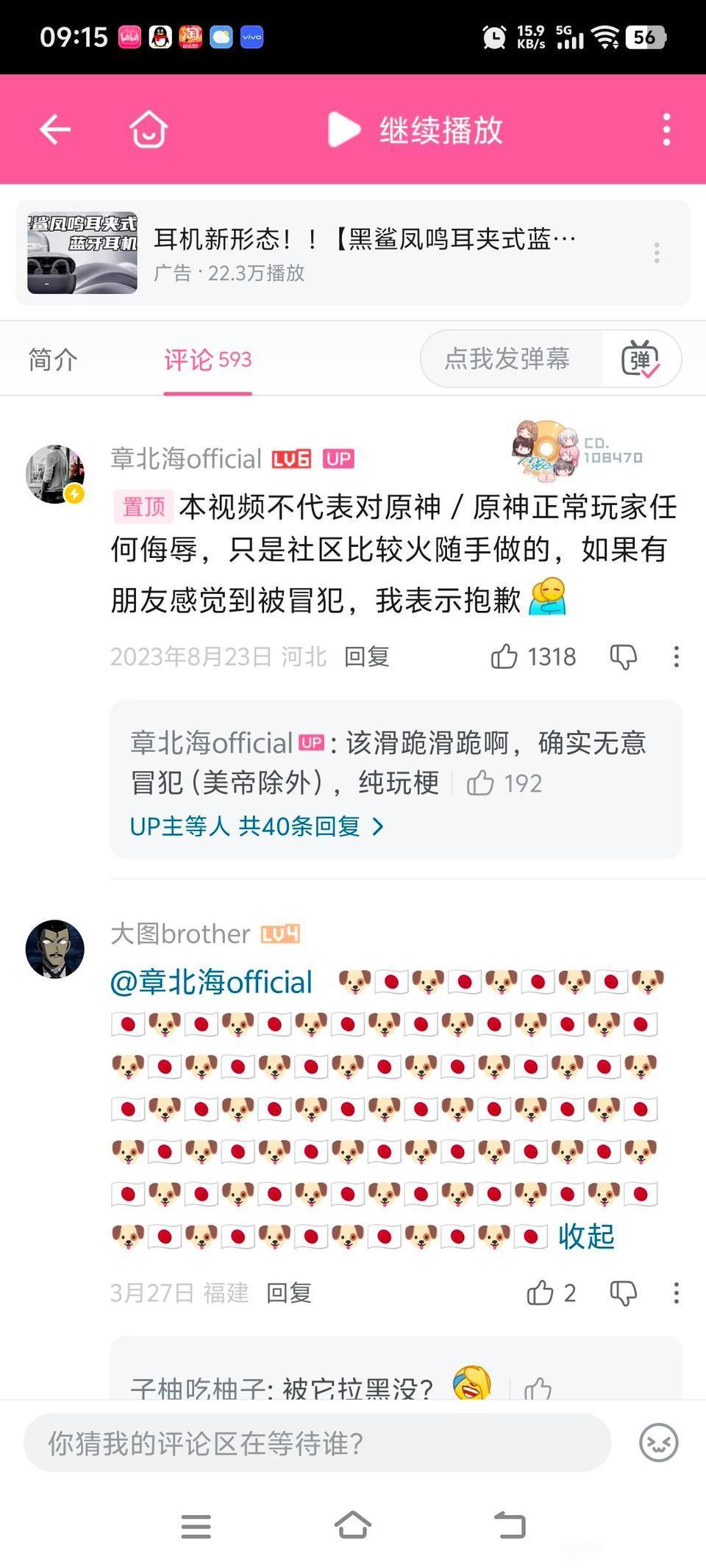Like the pinned comment with 1318 likes

pos(504,656)
